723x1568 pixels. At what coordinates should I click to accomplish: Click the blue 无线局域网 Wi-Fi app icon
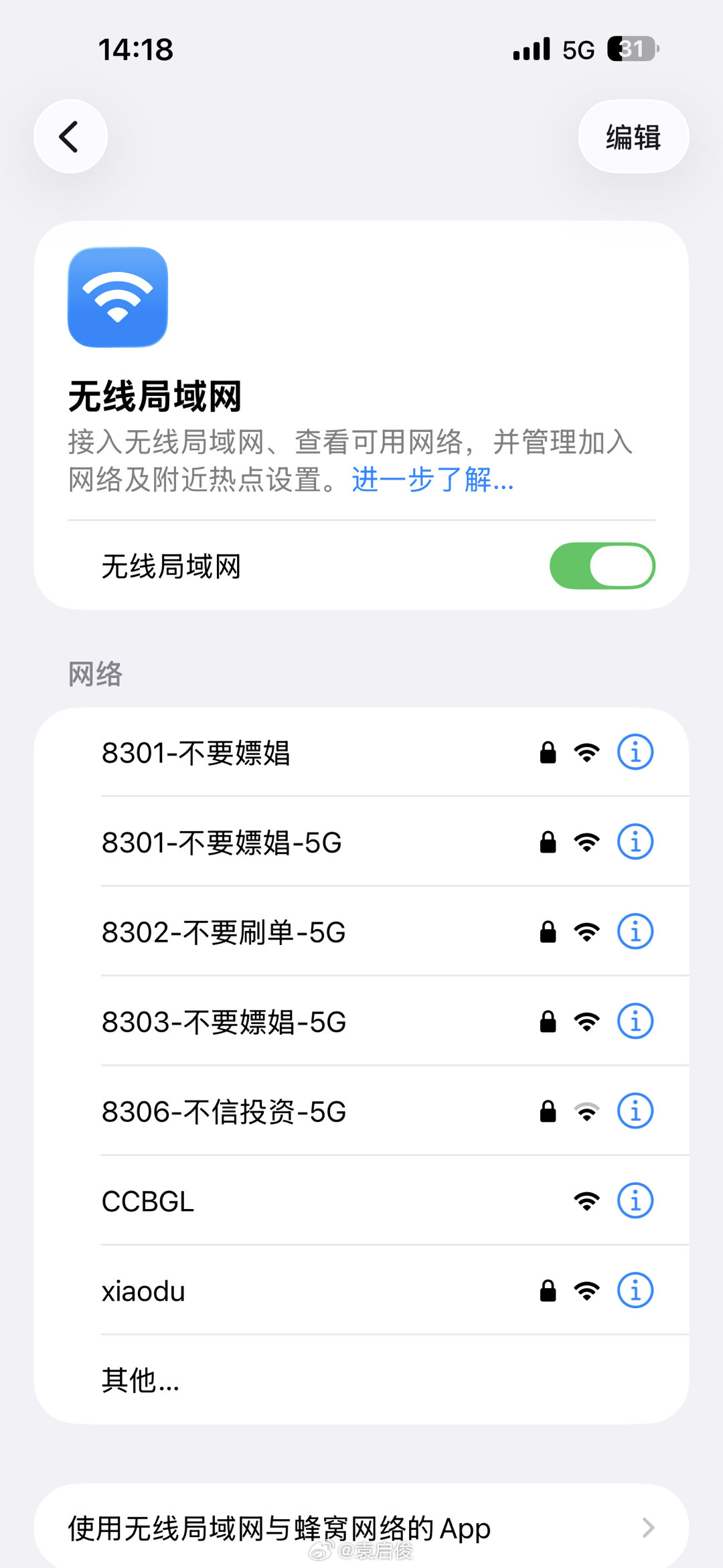pyautogui.click(x=116, y=297)
